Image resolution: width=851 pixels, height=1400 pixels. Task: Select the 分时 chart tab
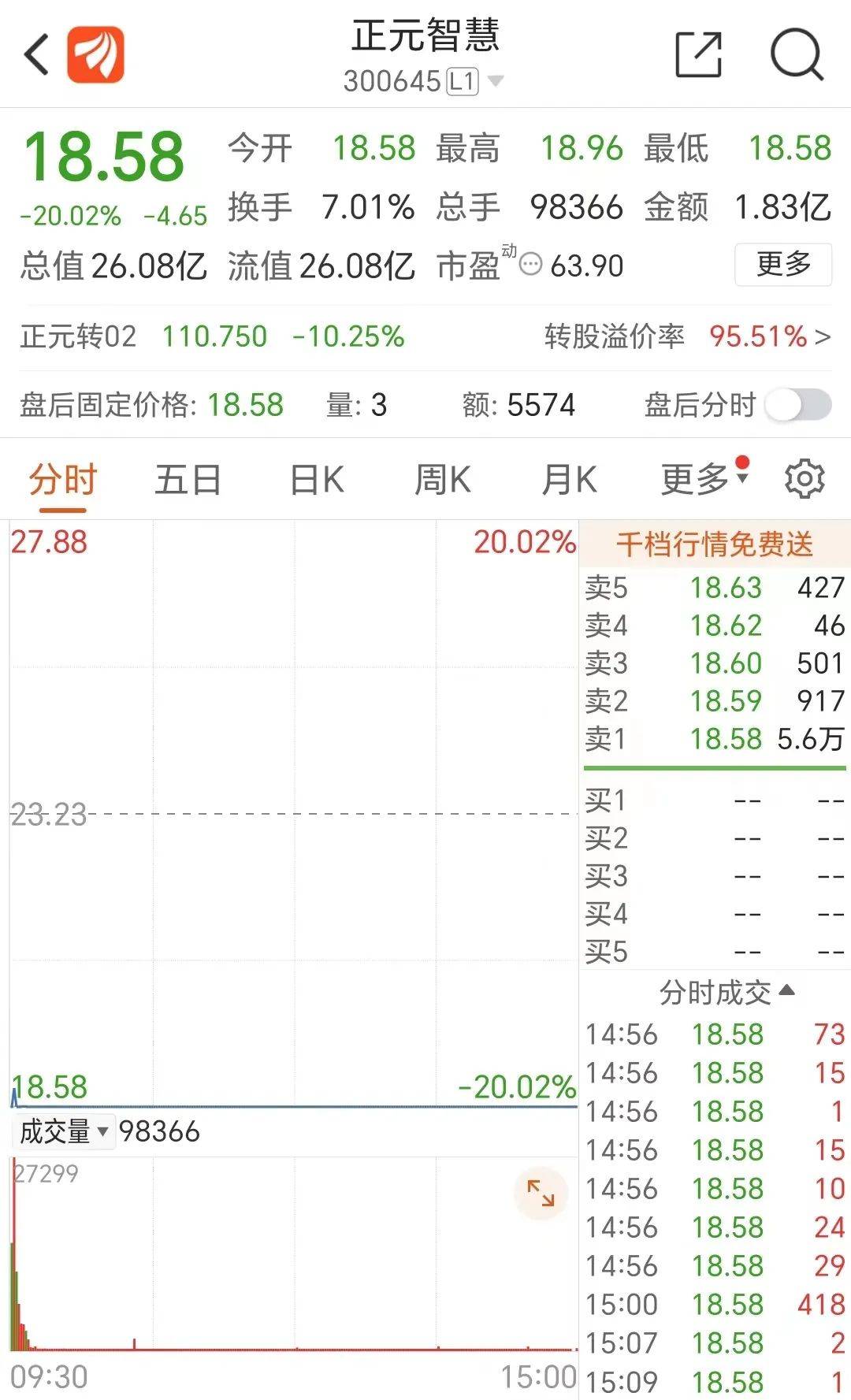tap(62, 479)
